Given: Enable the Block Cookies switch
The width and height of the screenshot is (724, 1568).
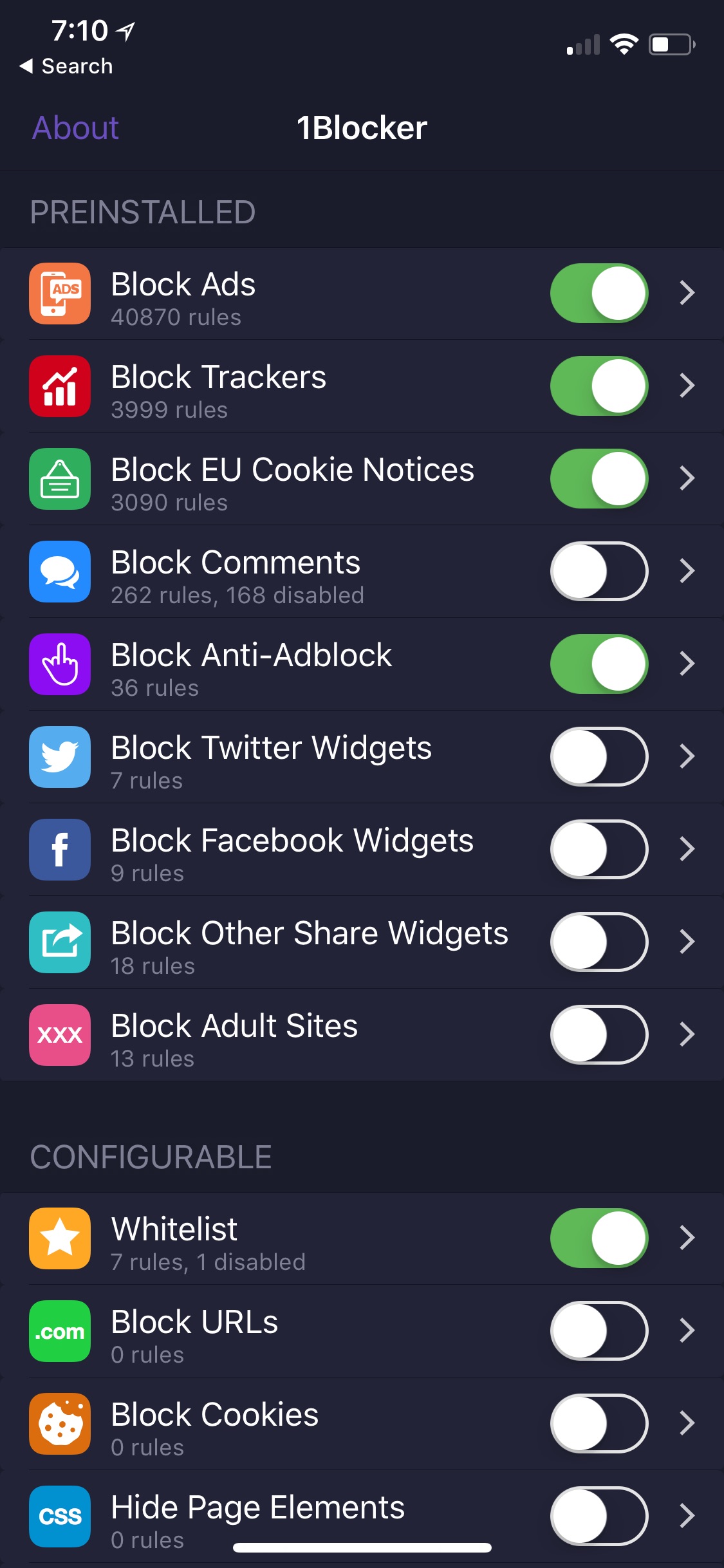Looking at the screenshot, I should (x=599, y=1424).
